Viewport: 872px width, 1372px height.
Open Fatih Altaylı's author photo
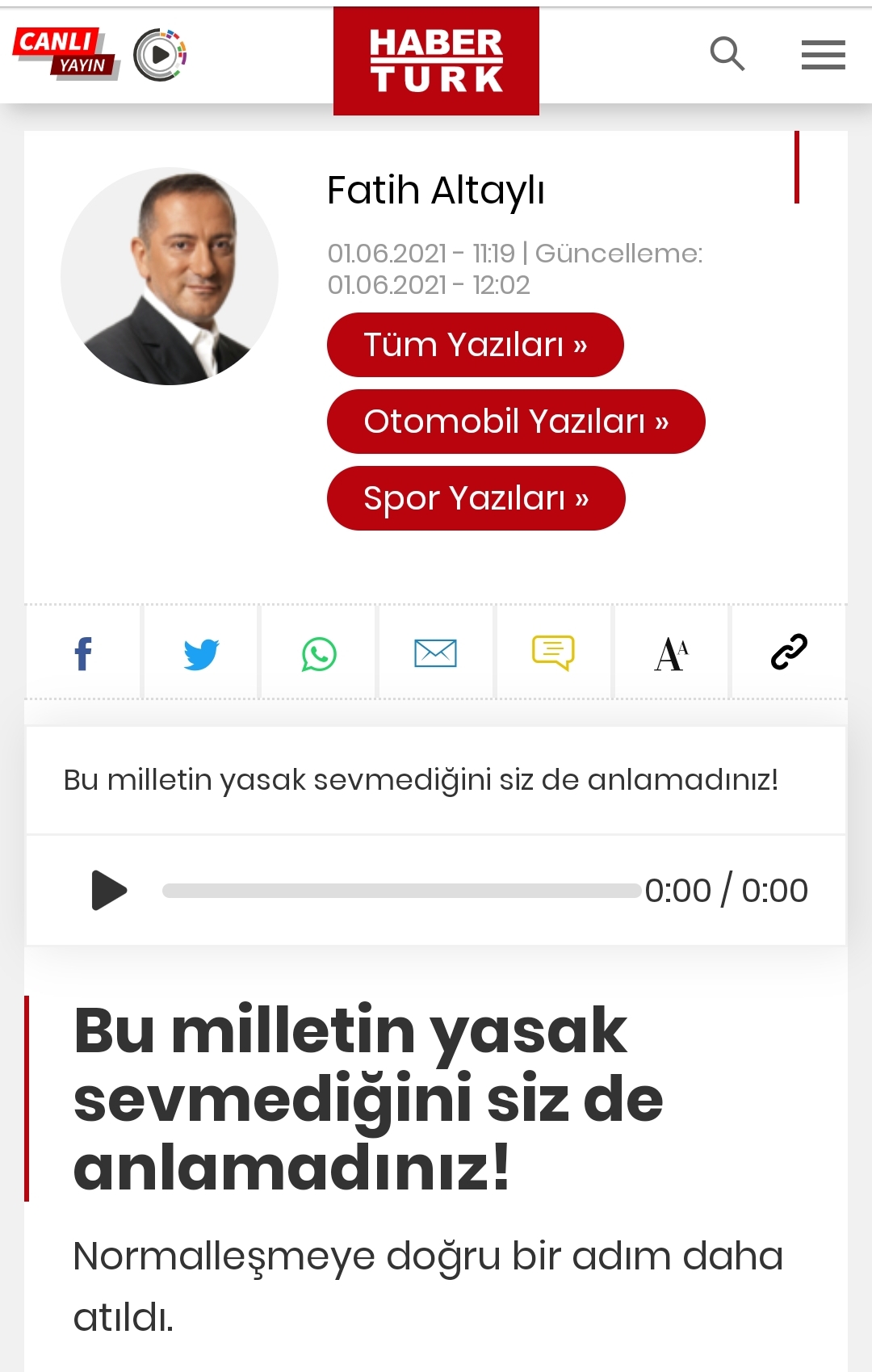coord(170,276)
